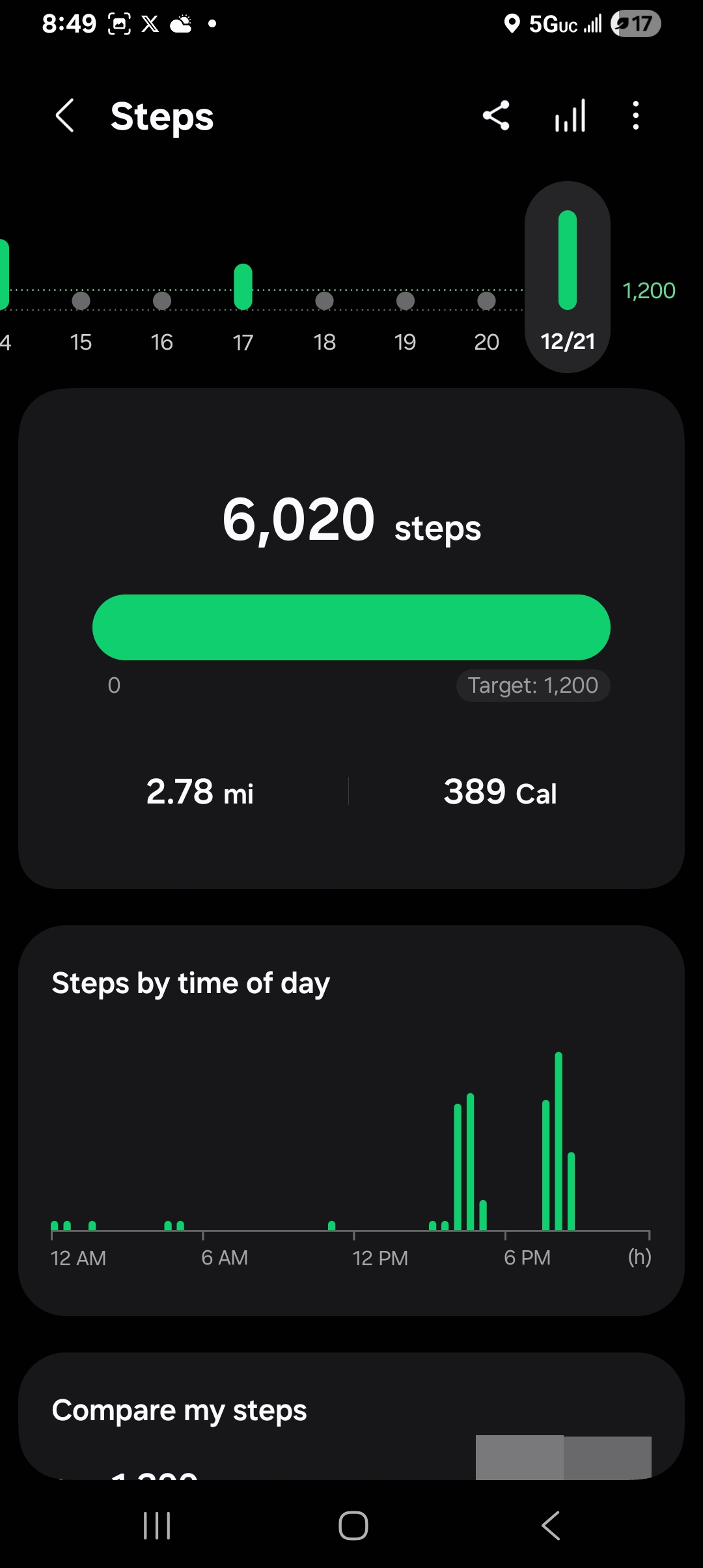Select day 16 in the date strip

pyautogui.click(x=162, y=319)
